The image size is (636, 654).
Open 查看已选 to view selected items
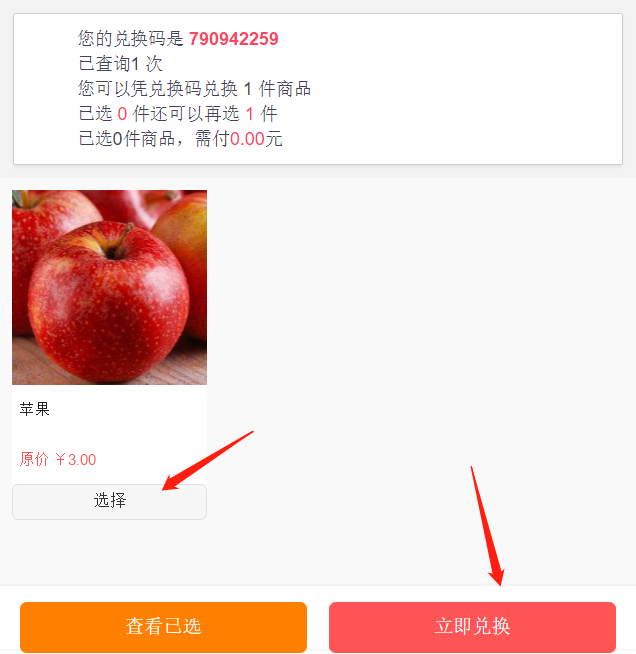point(163,627)
